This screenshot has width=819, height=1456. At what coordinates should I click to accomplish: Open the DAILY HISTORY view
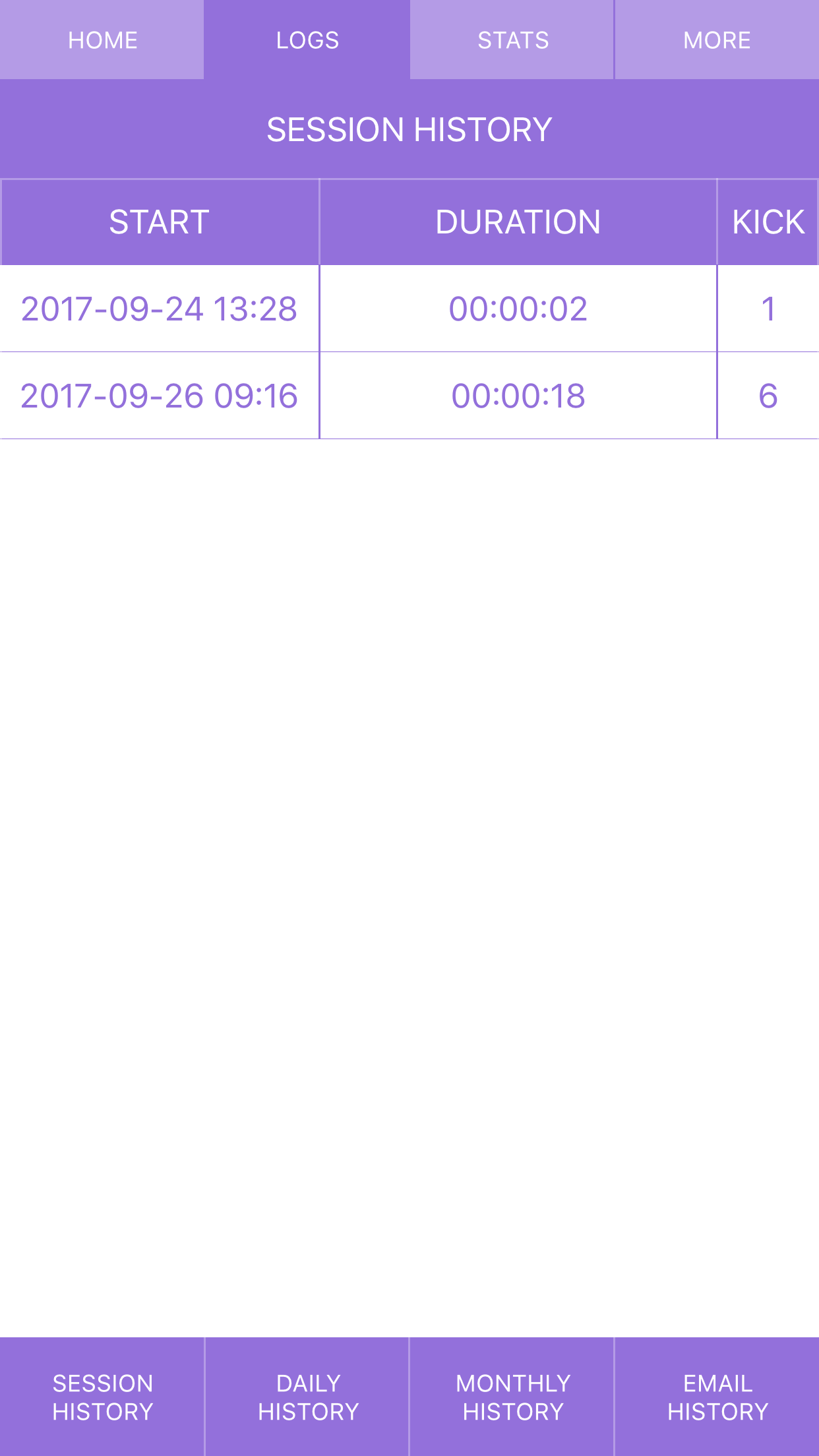tap(307, 1398)
